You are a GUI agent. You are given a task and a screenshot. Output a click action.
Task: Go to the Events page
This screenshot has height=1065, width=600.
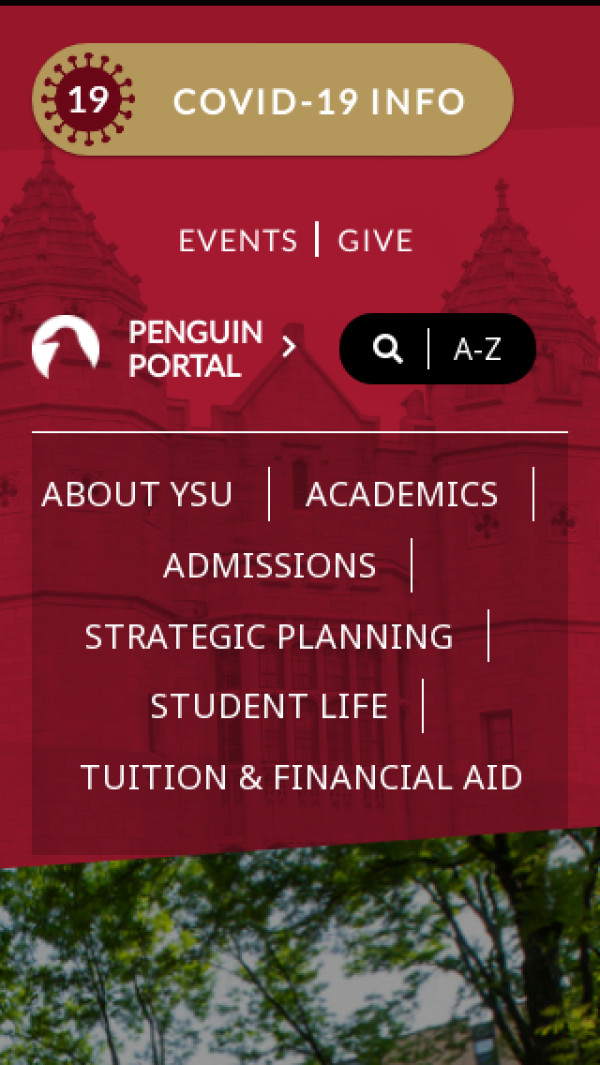238,241
